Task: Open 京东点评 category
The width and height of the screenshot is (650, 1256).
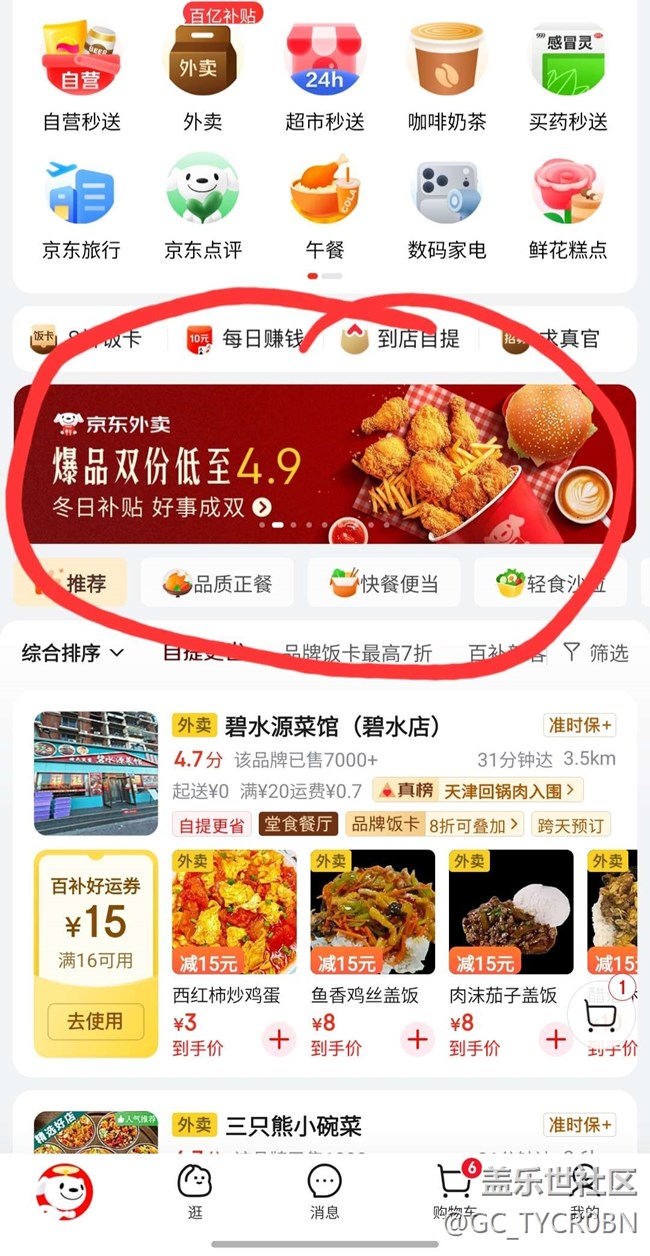Action: 203,205
